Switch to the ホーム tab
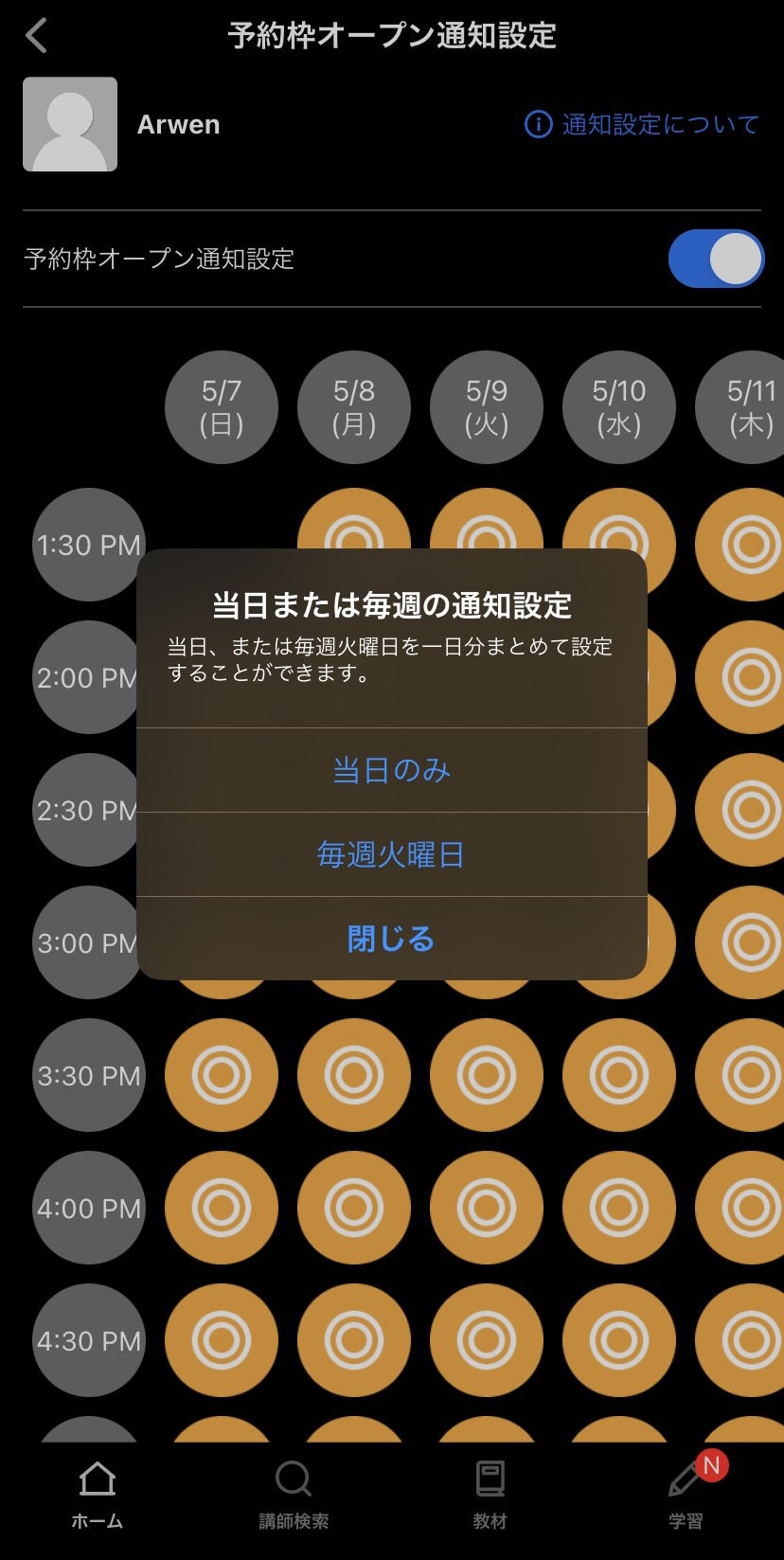This screenshot has height=1560, width=784. tap(98, 1495)
